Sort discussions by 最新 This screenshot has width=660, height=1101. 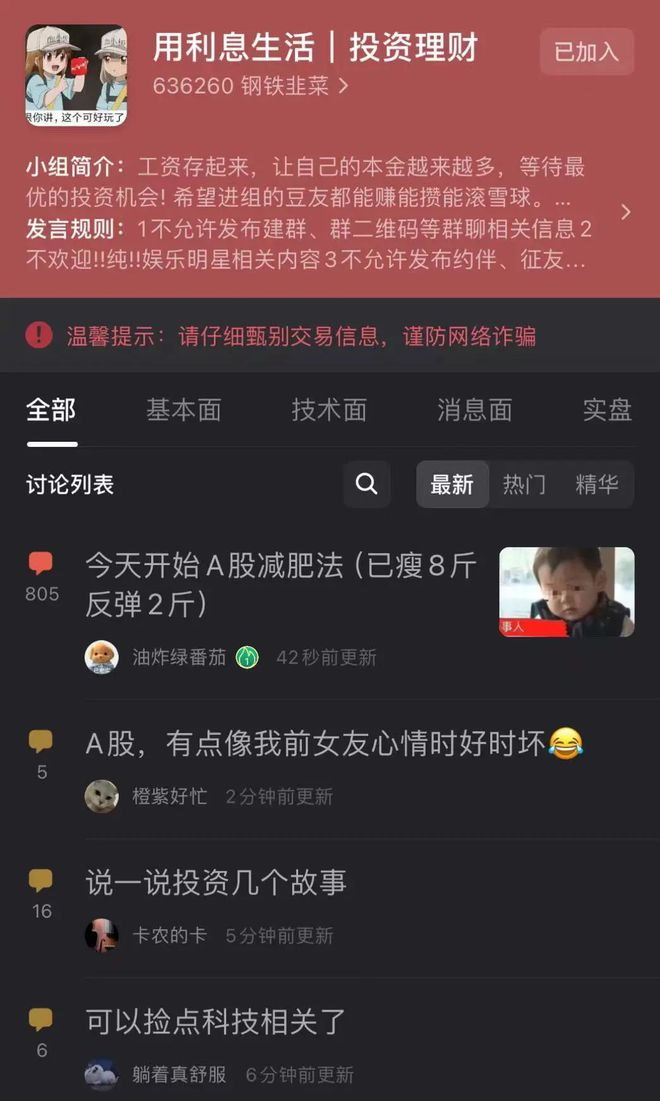coord(452,485)
